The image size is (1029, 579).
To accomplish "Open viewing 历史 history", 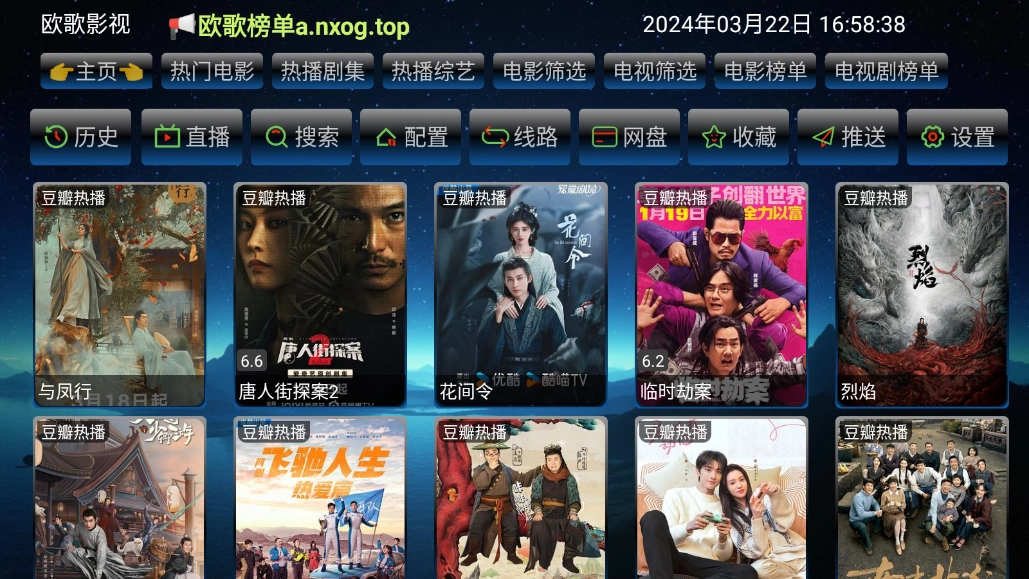I will point(81,137).
